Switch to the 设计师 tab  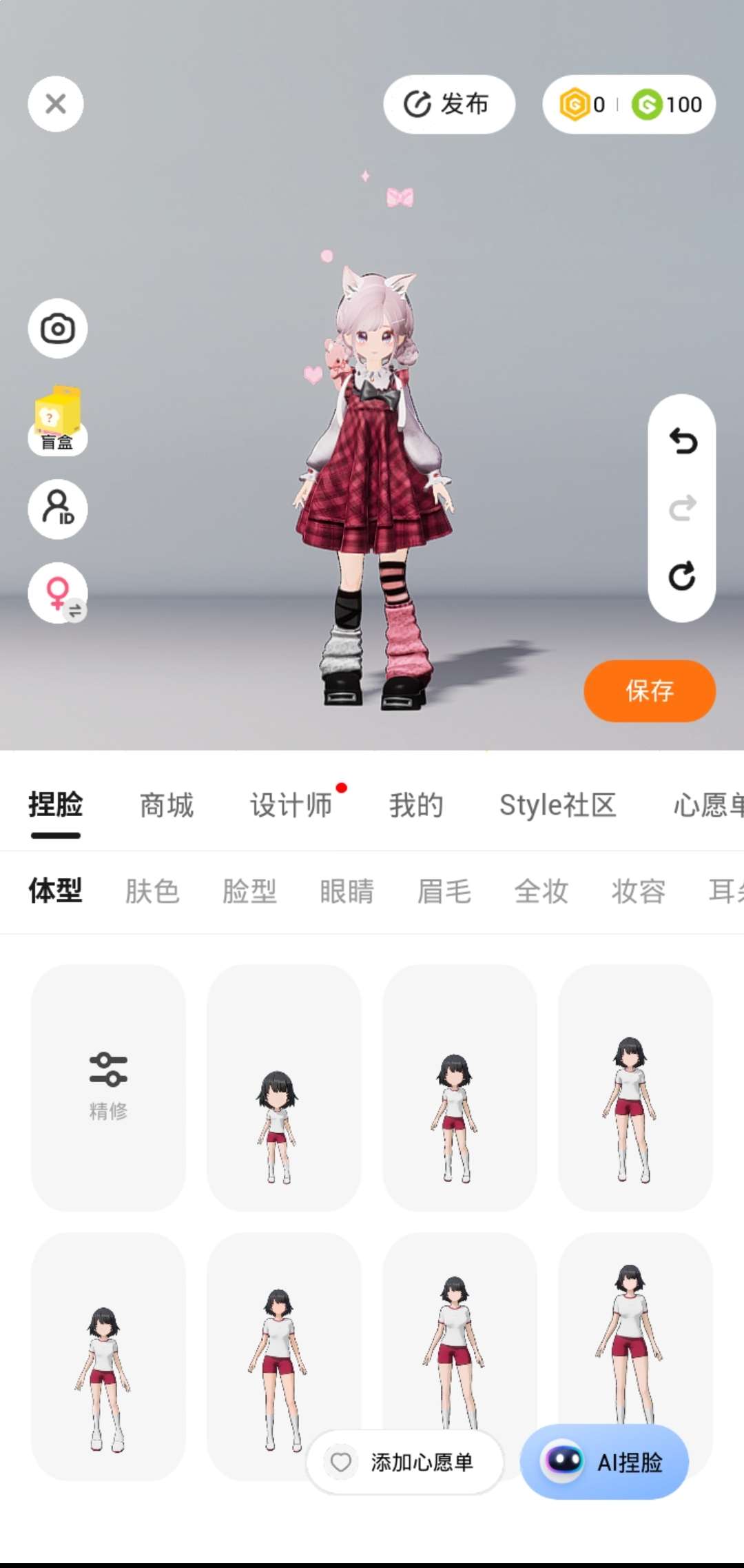[291, 805]
